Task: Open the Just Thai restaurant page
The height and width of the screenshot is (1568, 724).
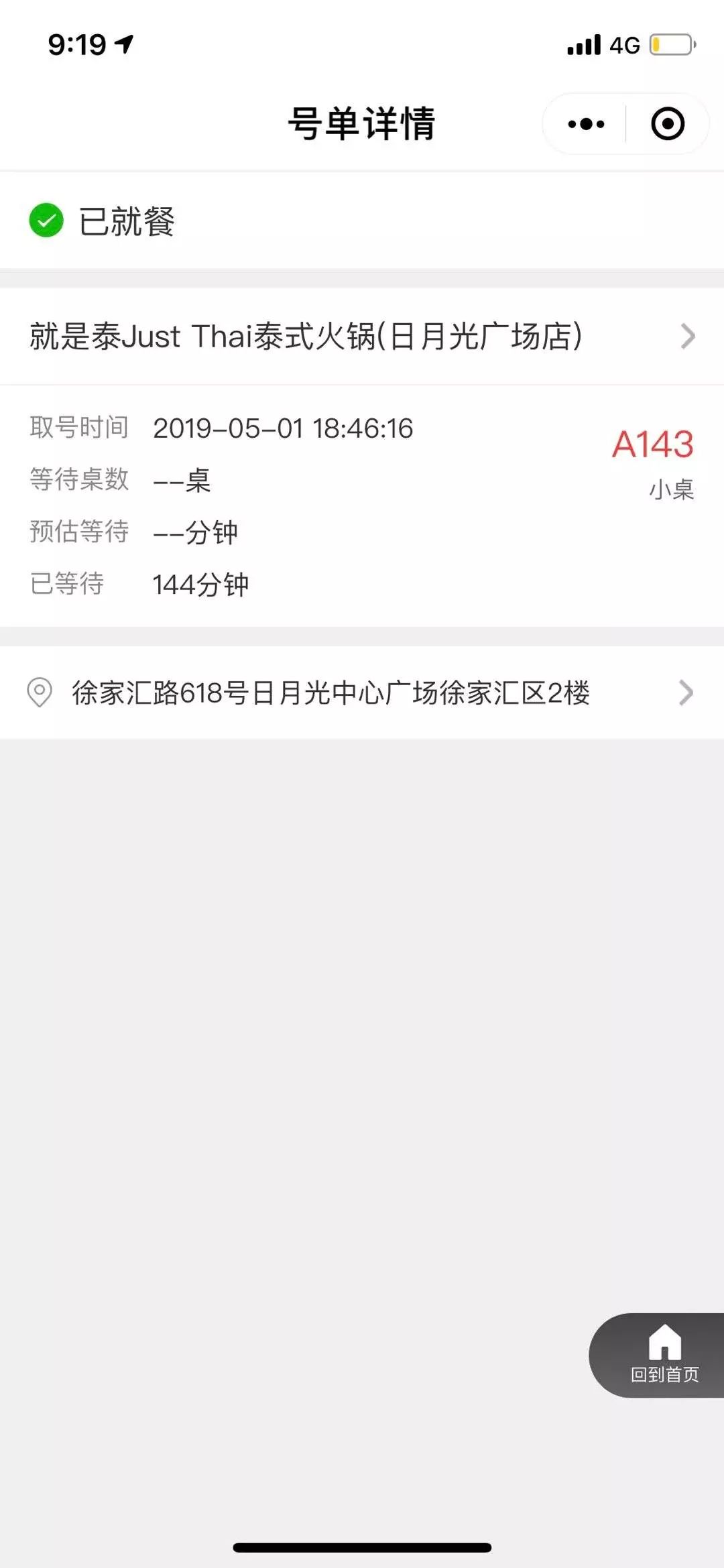Action: (x=362, y=337)
